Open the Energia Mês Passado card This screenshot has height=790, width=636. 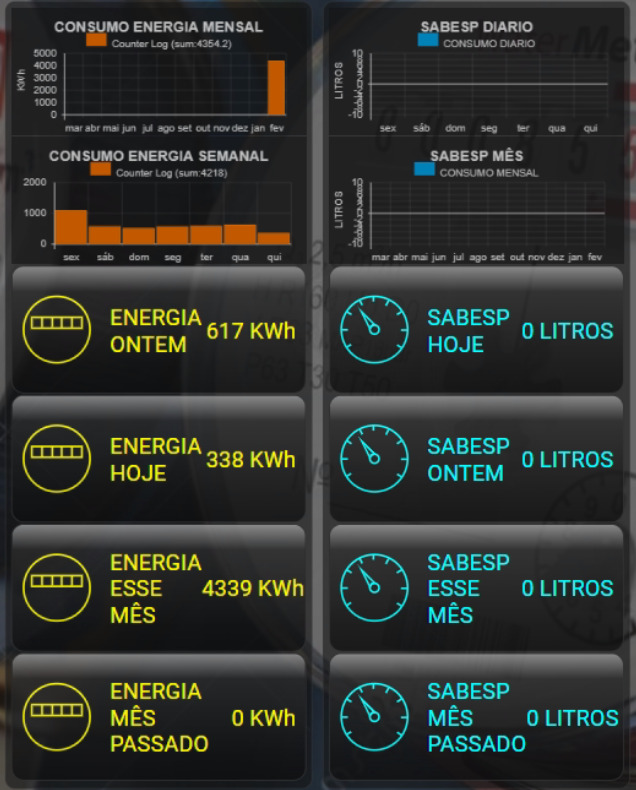pyautogui.click(x=158, y=717)
